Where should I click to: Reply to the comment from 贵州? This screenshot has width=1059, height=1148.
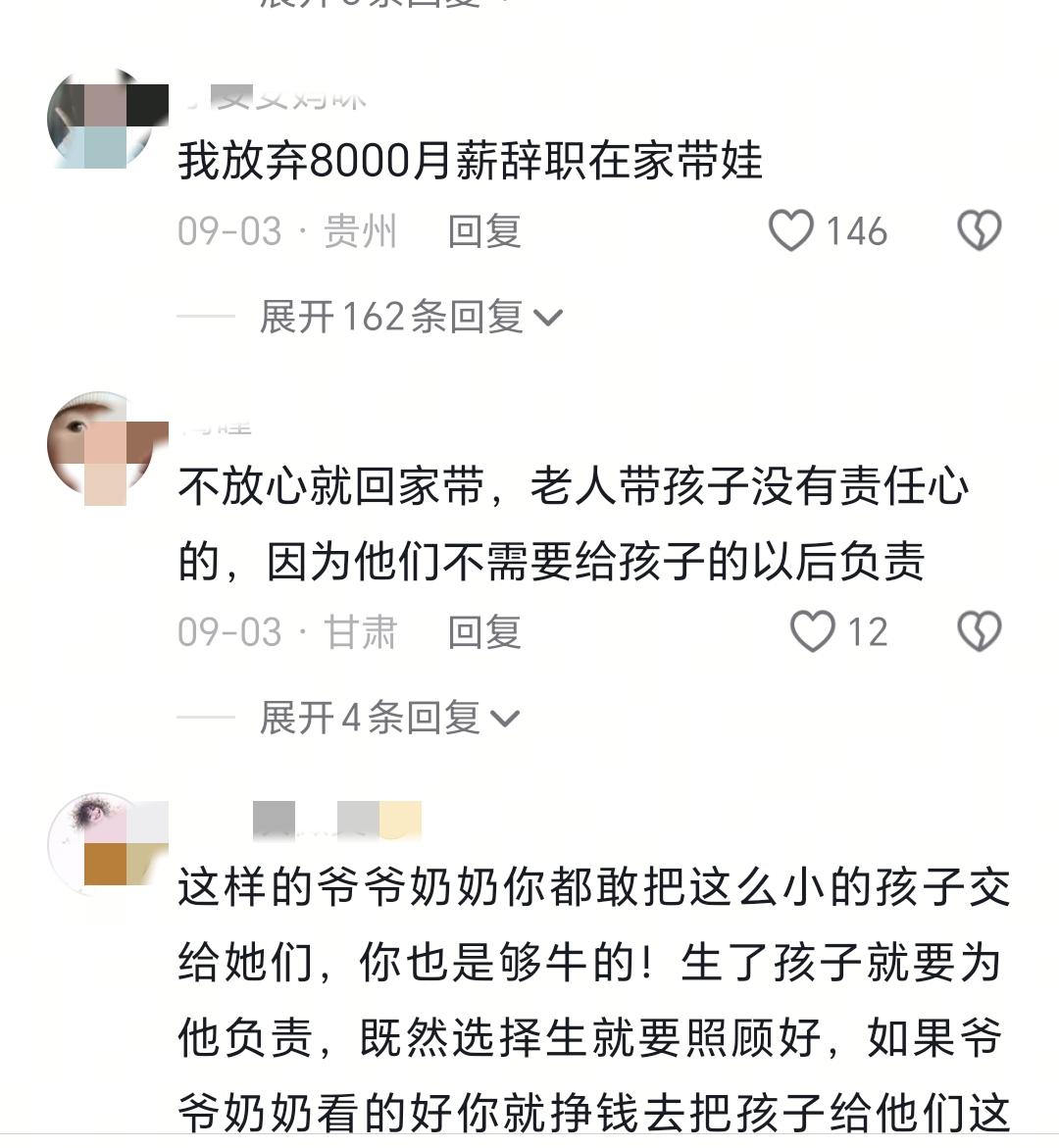tap(483, 232)
